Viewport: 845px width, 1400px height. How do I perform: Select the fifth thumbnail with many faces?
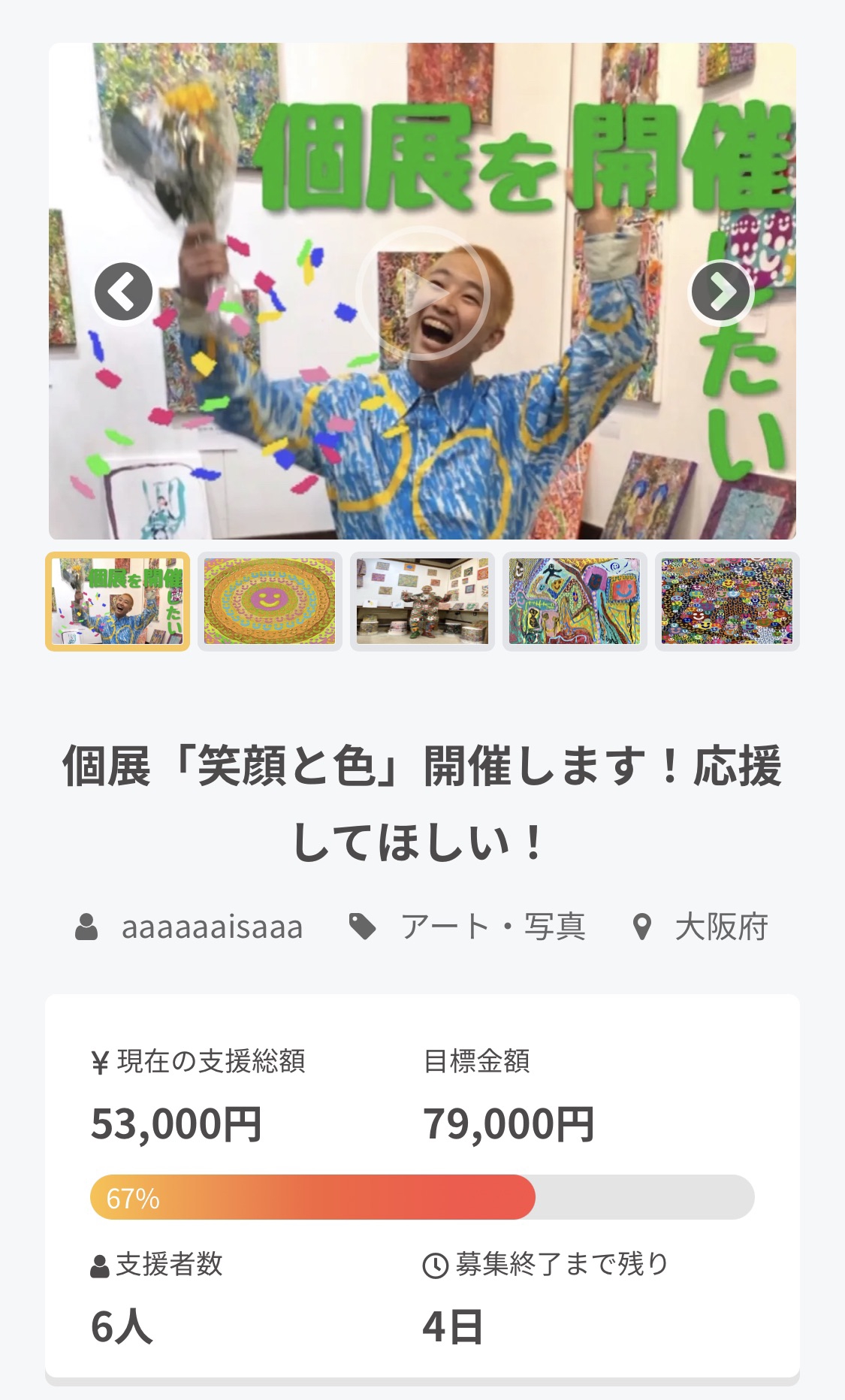click(x=727, y=601)
